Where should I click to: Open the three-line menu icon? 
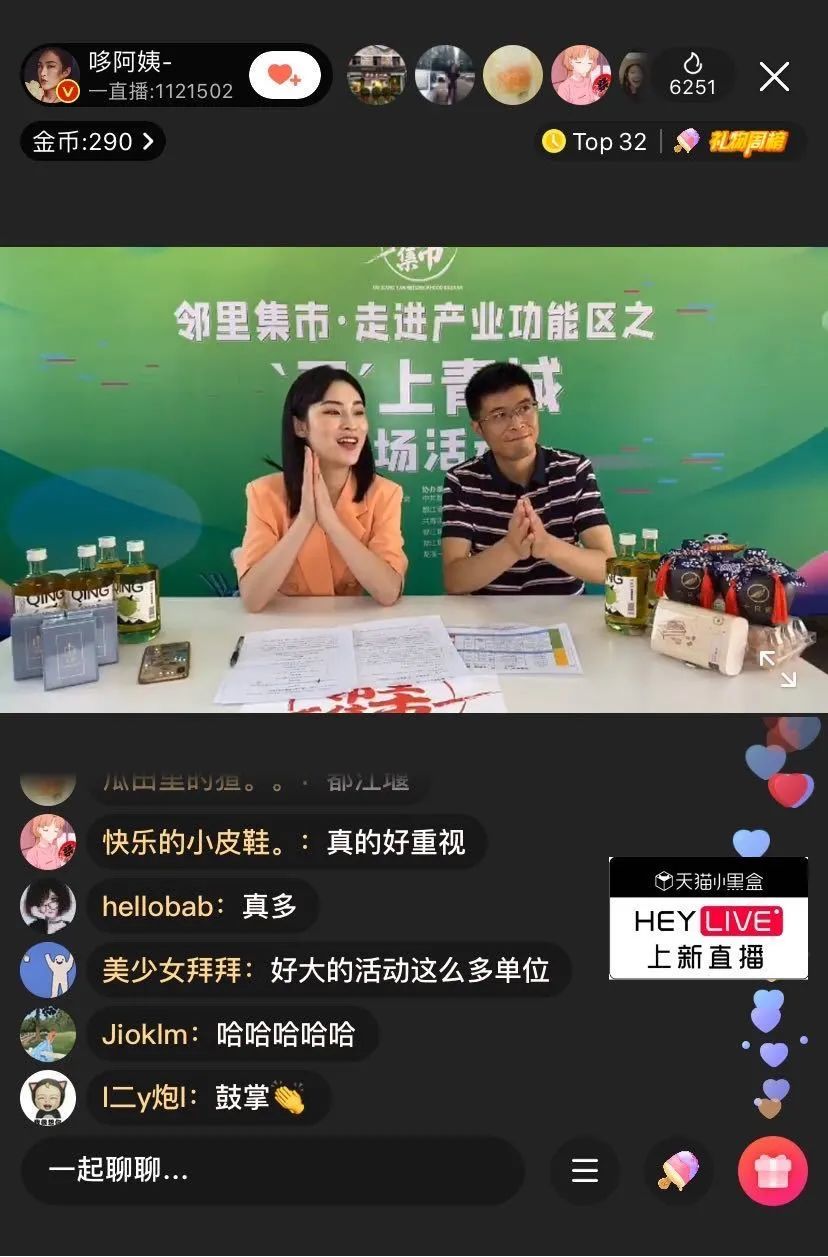585,1171
